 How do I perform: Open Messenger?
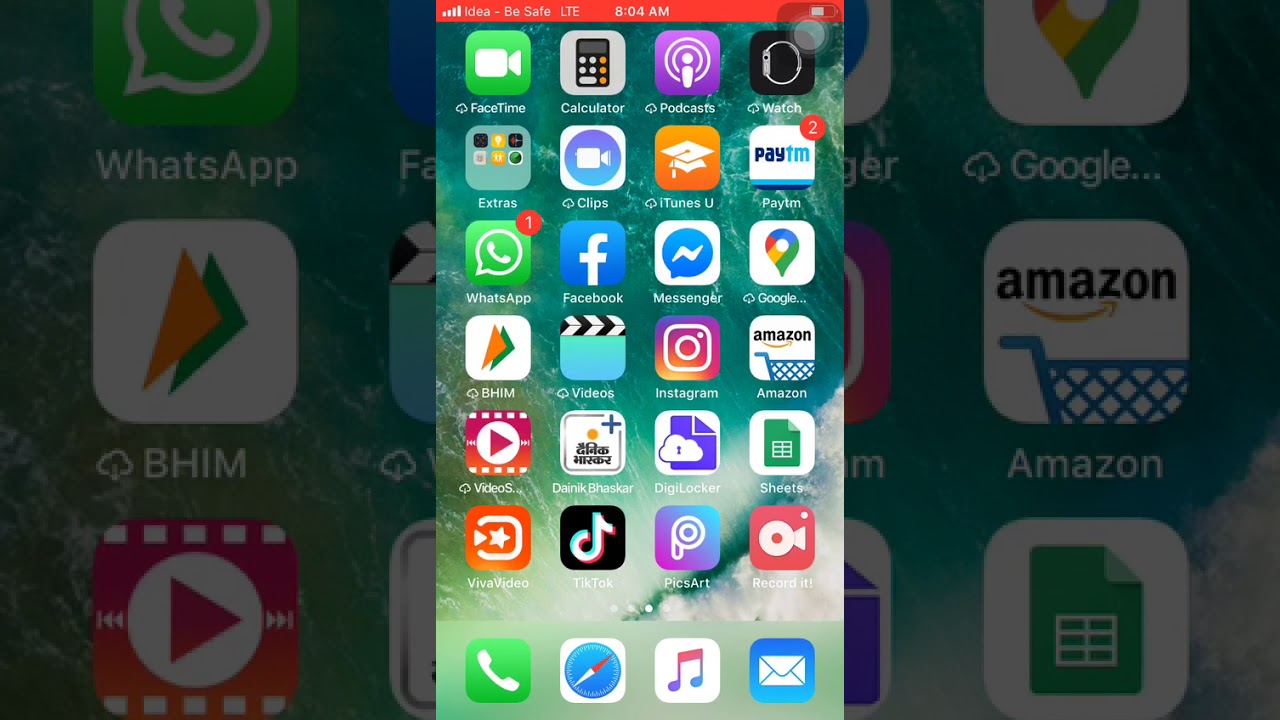687,253
